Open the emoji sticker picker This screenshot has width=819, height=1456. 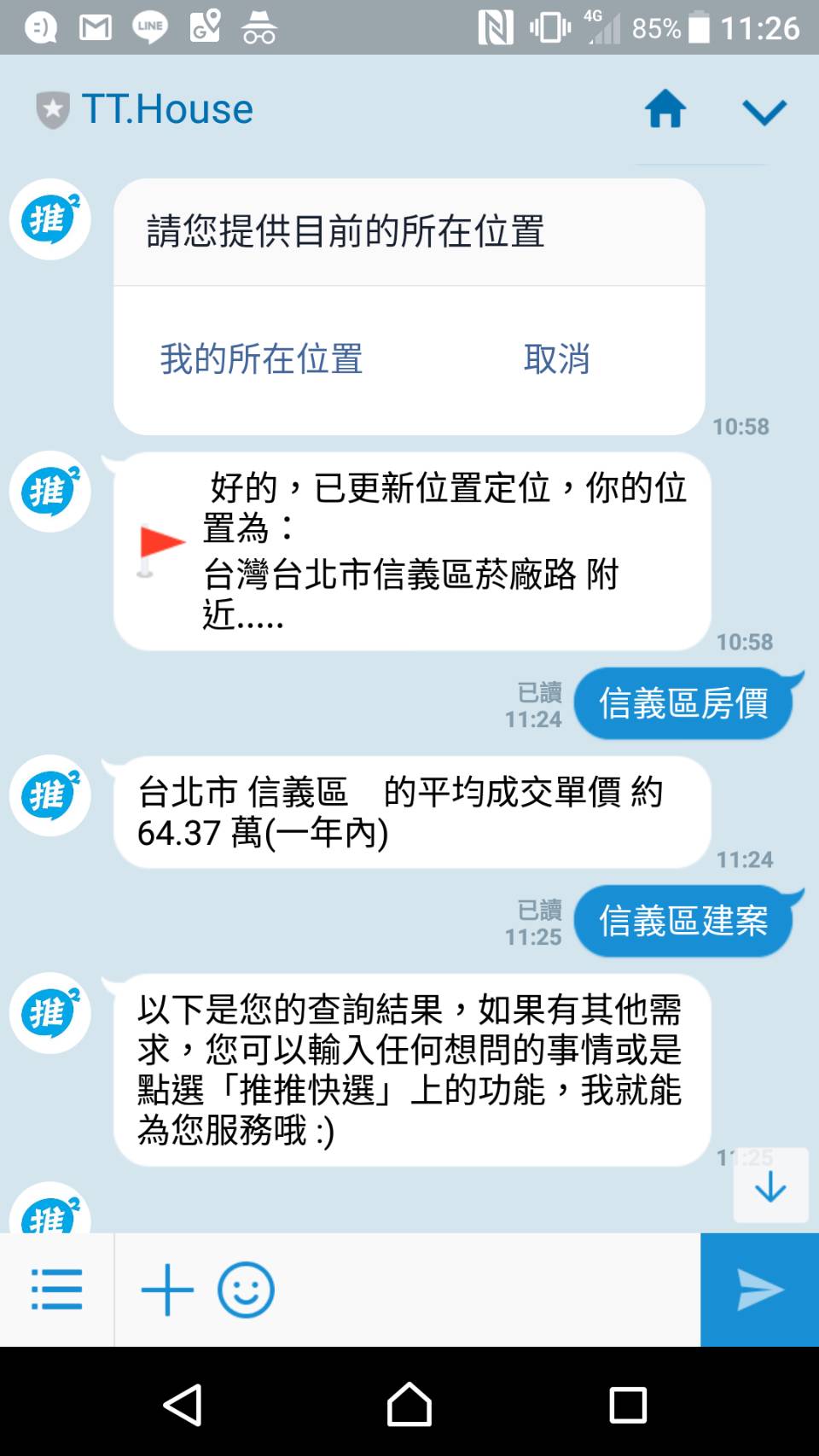click(246, 1290)
